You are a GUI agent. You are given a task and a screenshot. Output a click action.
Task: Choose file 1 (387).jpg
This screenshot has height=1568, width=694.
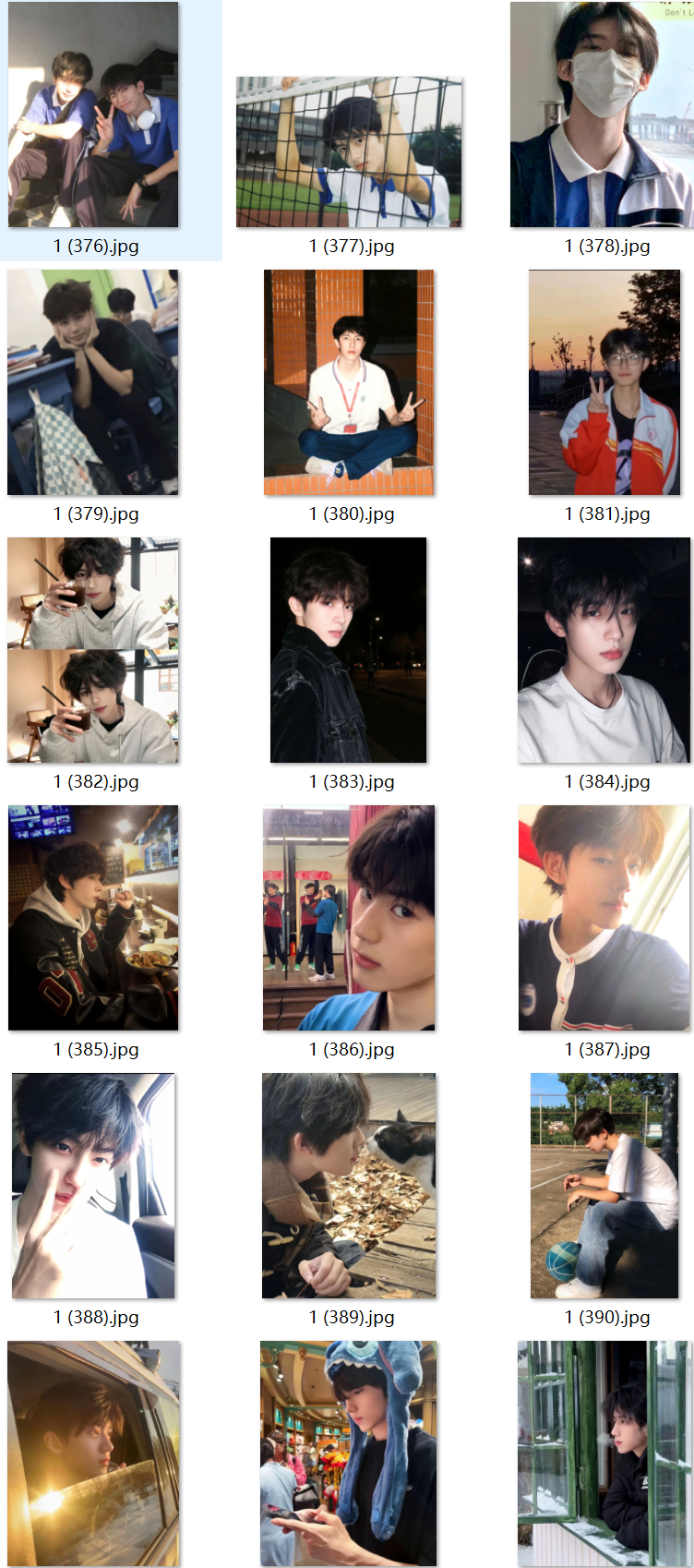[604, 918]
